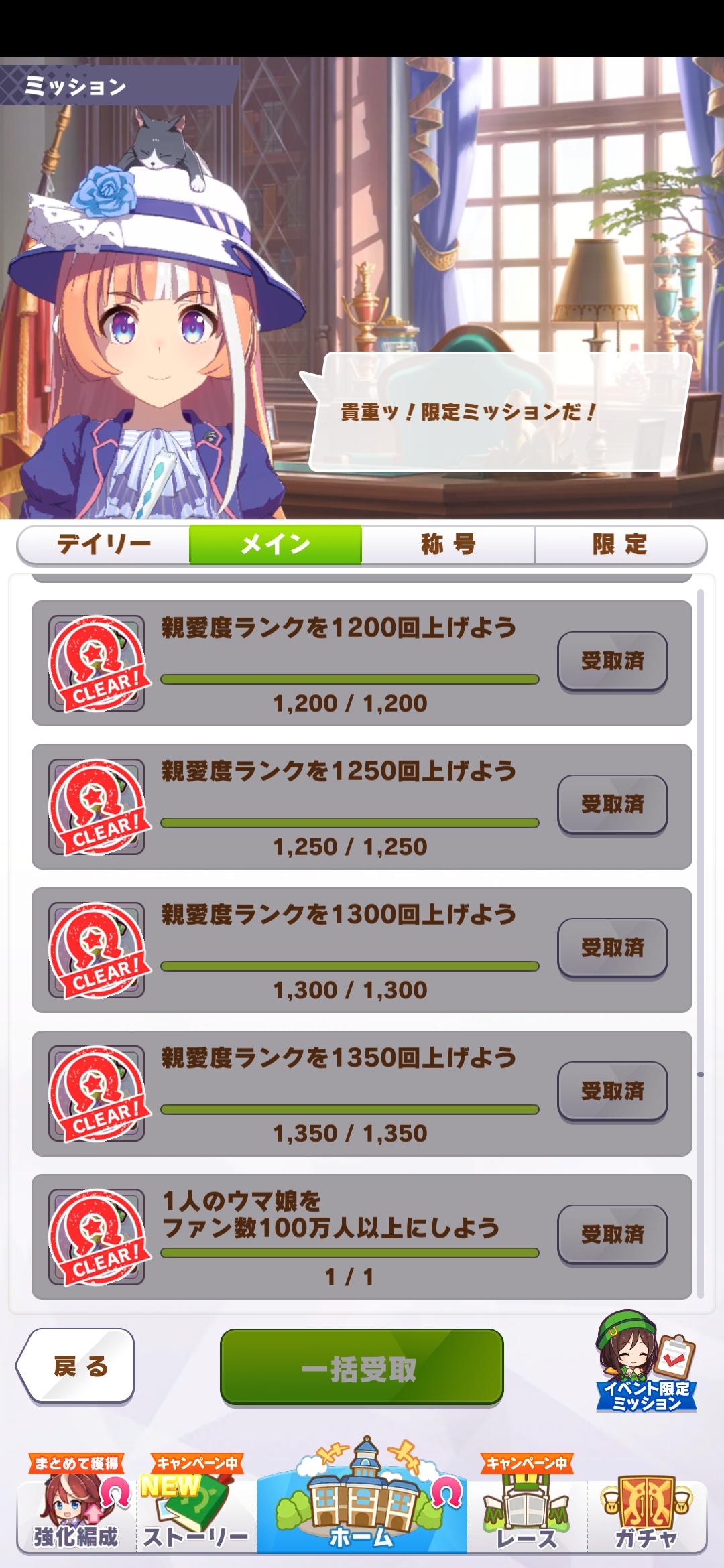Open the 称号 tab
The width and height of the screenshot is (724, 1568).
[448, 544]
